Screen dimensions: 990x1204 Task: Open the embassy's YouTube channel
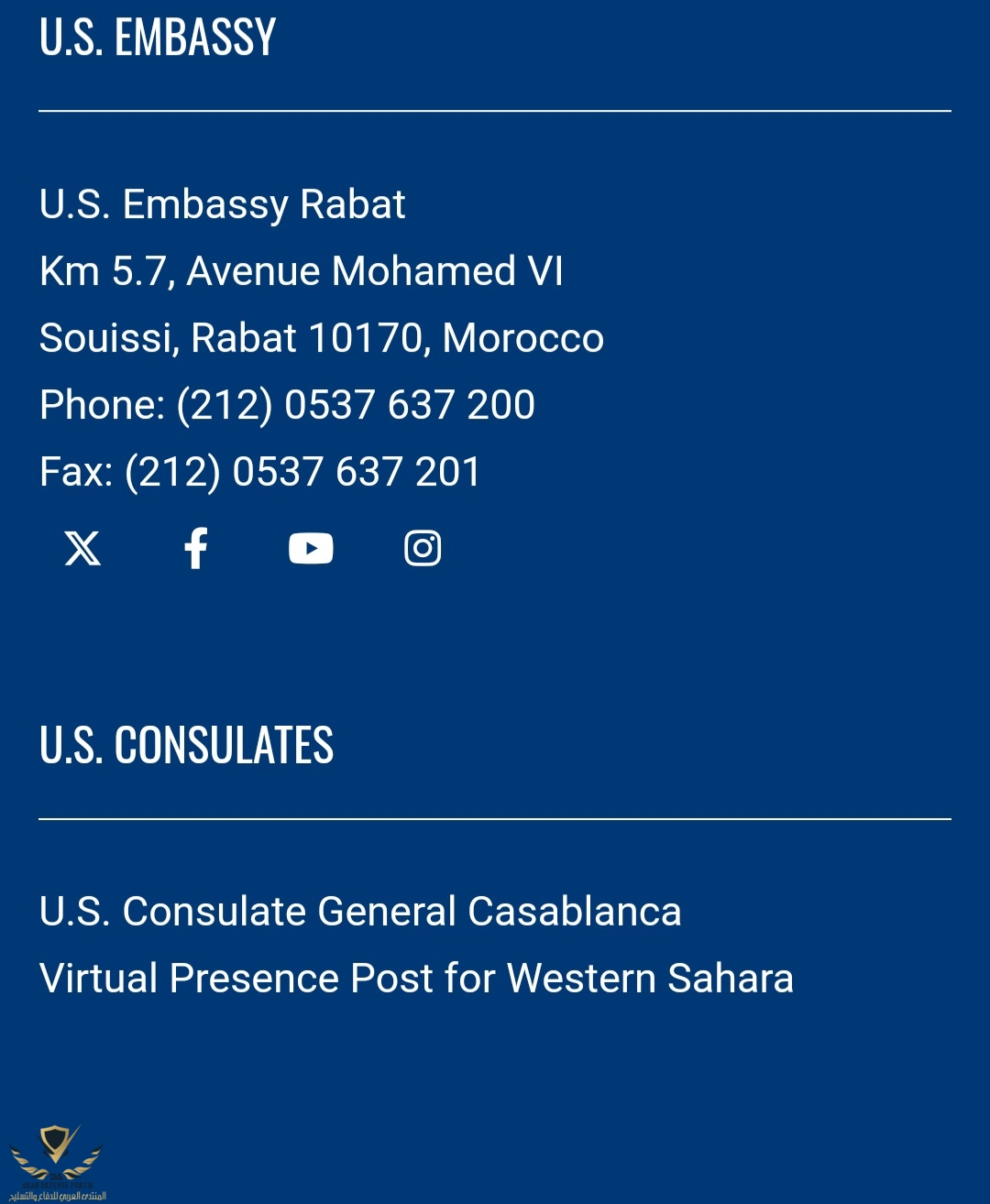pos(311,549)
